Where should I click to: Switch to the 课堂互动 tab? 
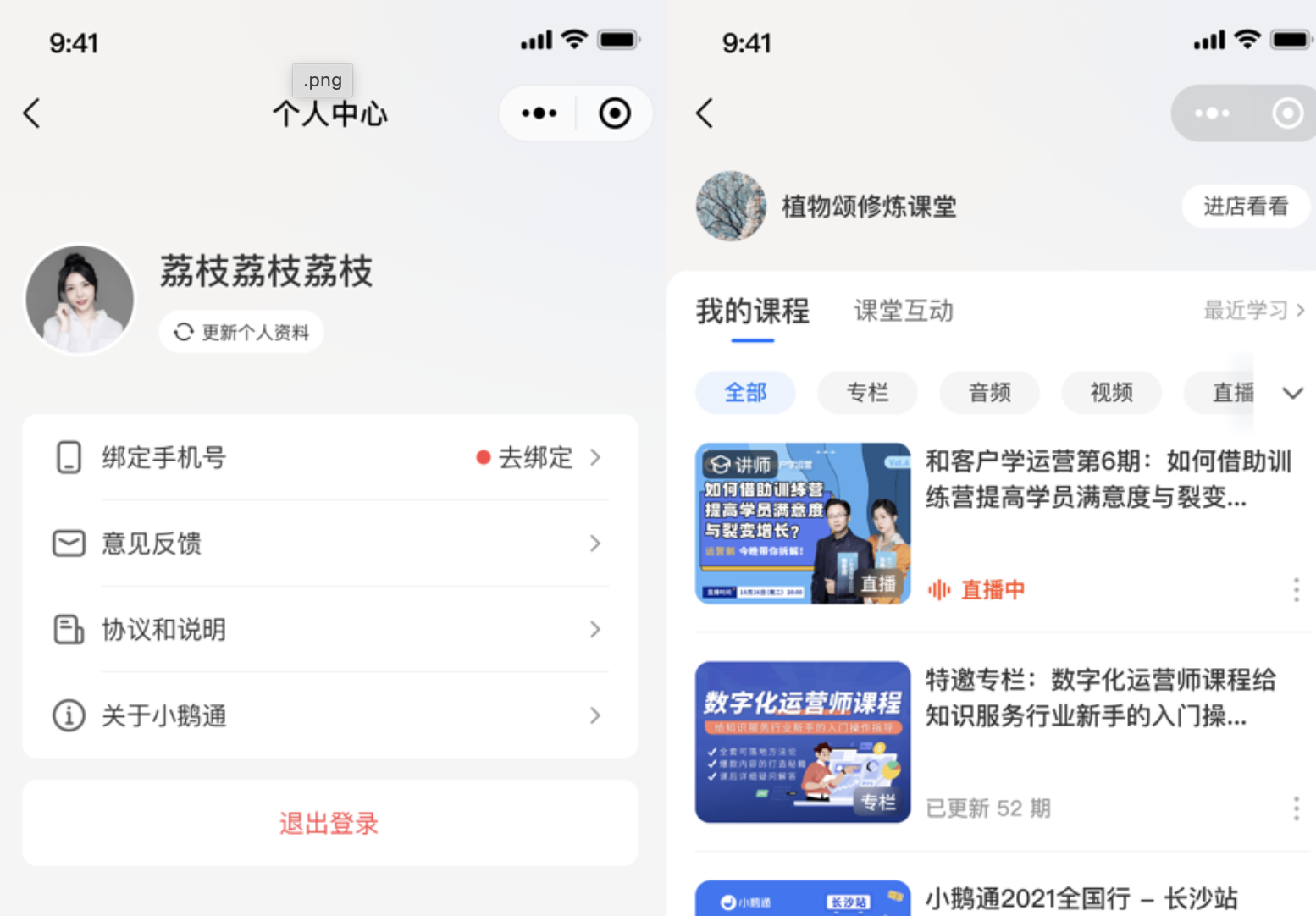pyautogui.click(x=903, y=312)
